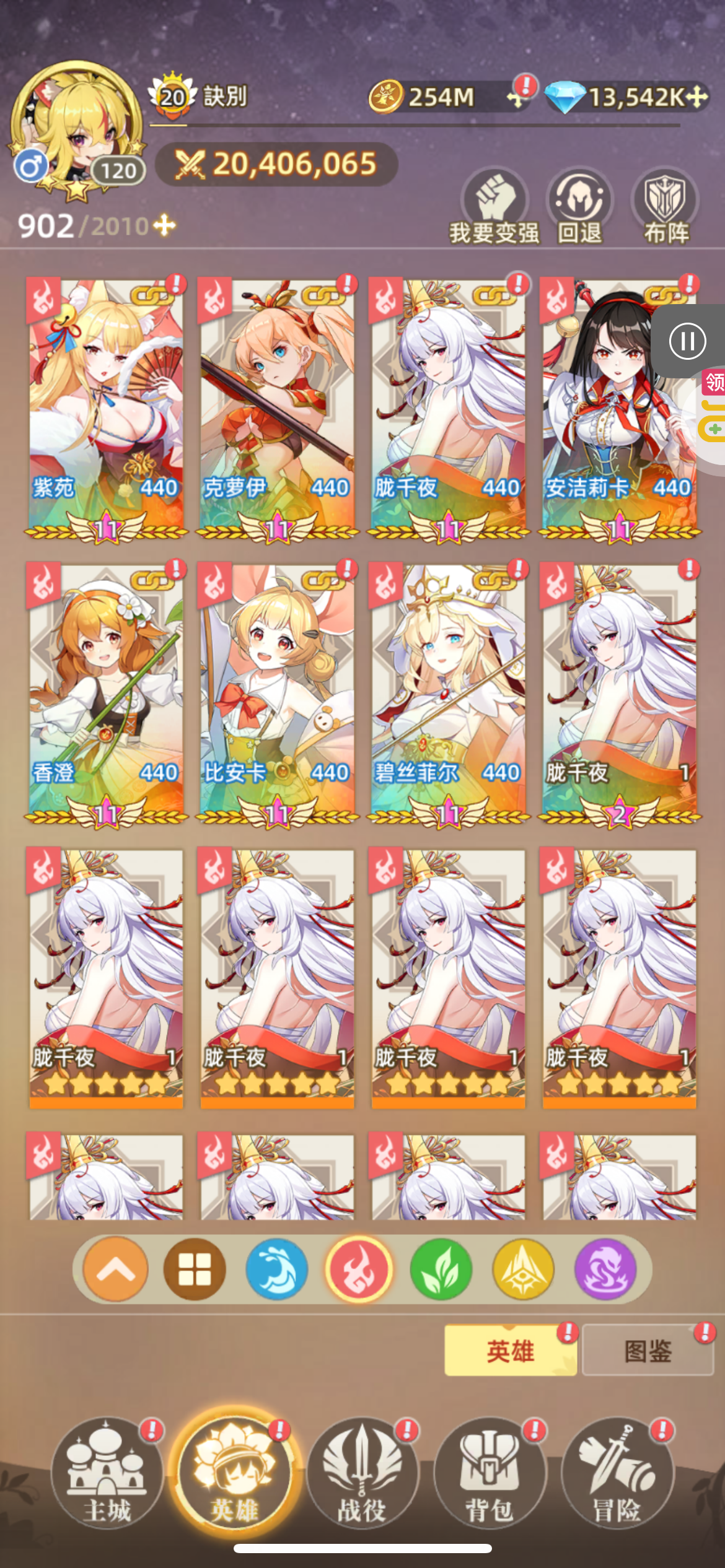
Task: View hero 安洁莉卡 details
Action: pyautogui.click(x=619, y=409)
